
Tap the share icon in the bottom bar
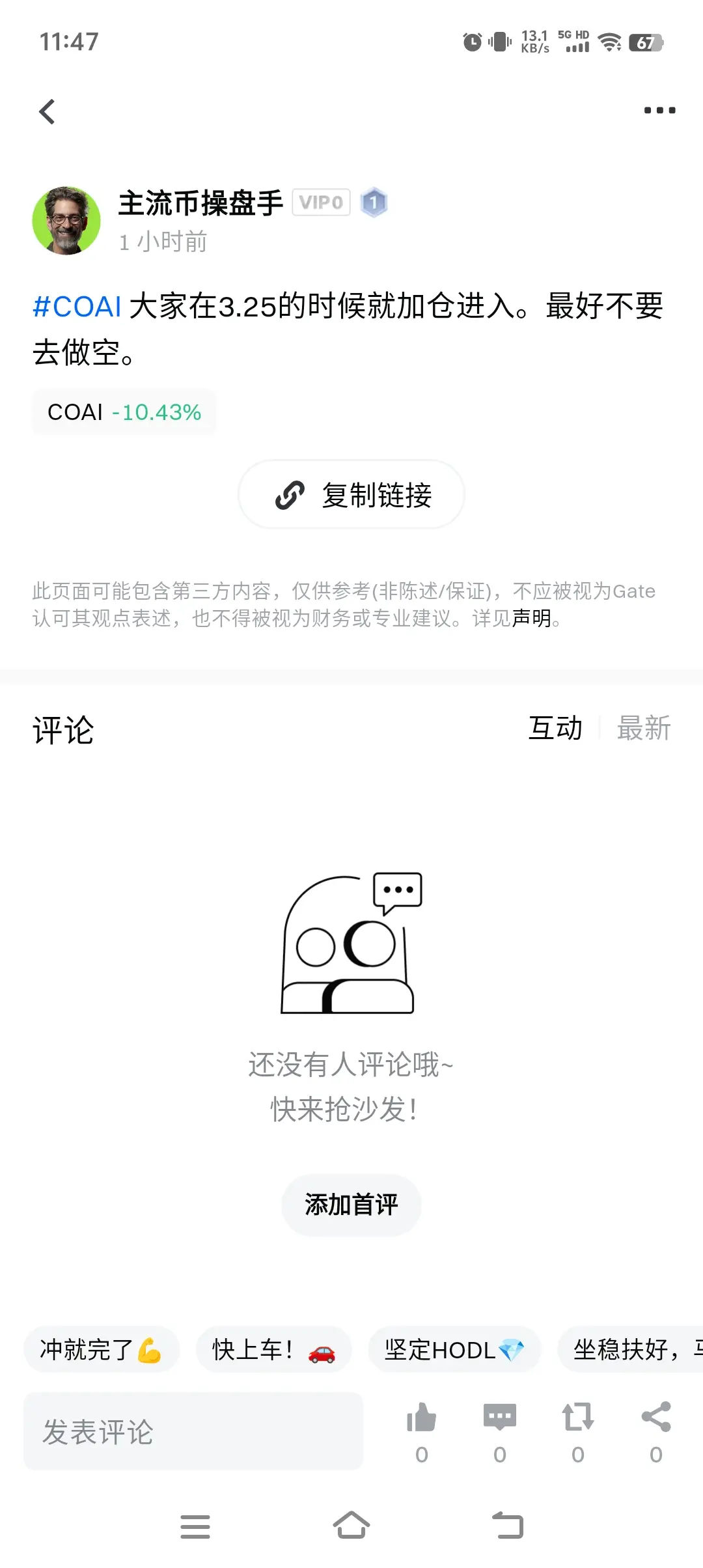(x=657, y=1414)
